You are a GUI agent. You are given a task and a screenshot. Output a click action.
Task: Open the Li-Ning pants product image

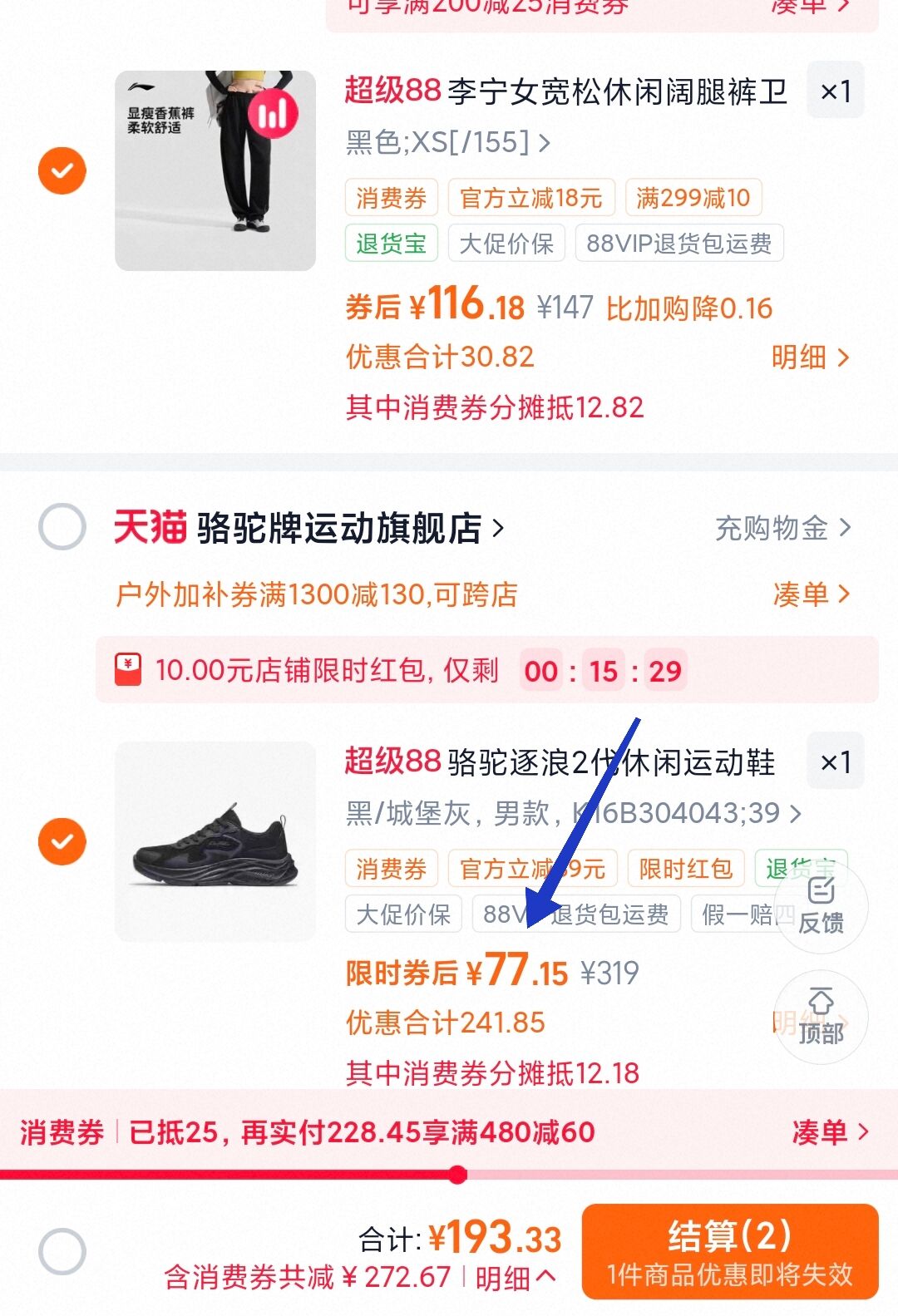(215, 170)
